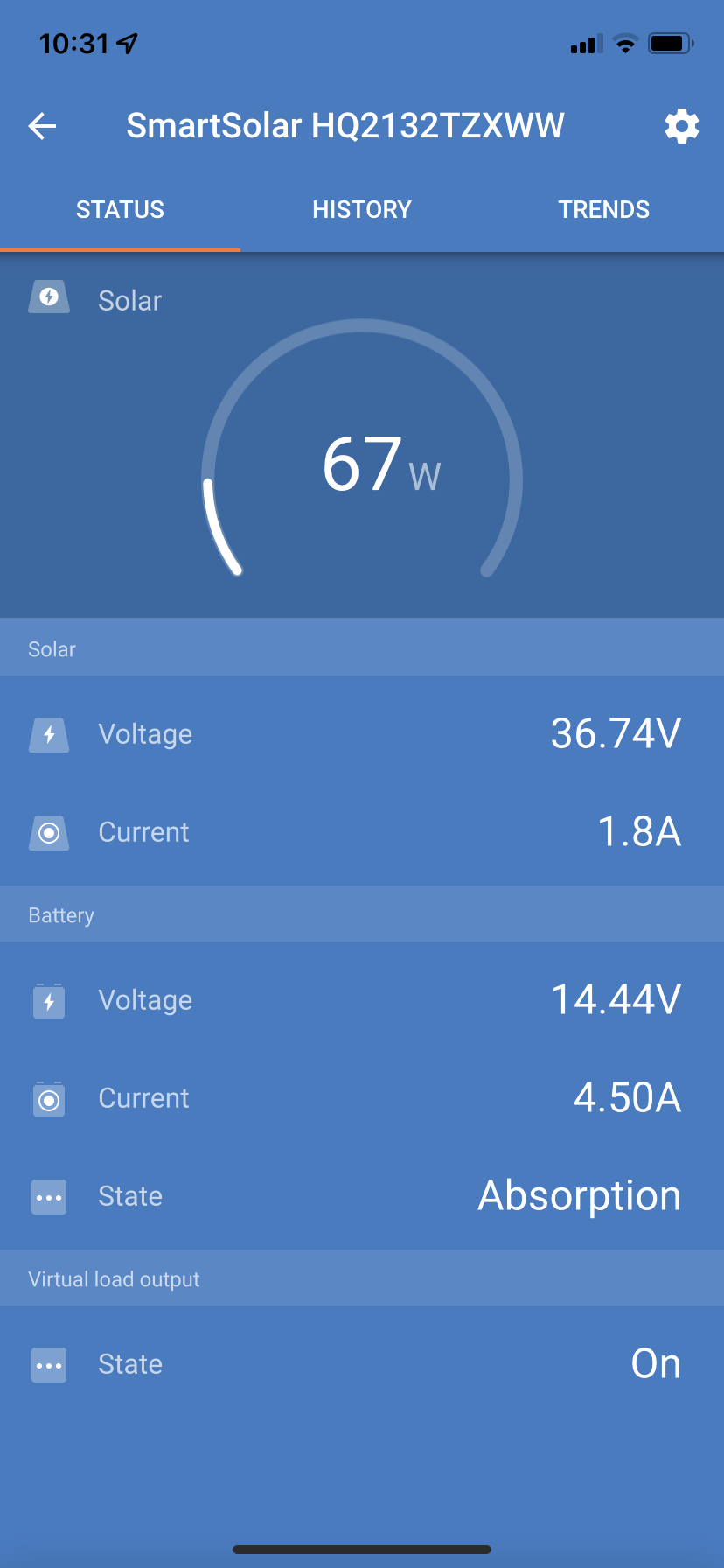Switch to the TRENDS tab

[603, 210]
